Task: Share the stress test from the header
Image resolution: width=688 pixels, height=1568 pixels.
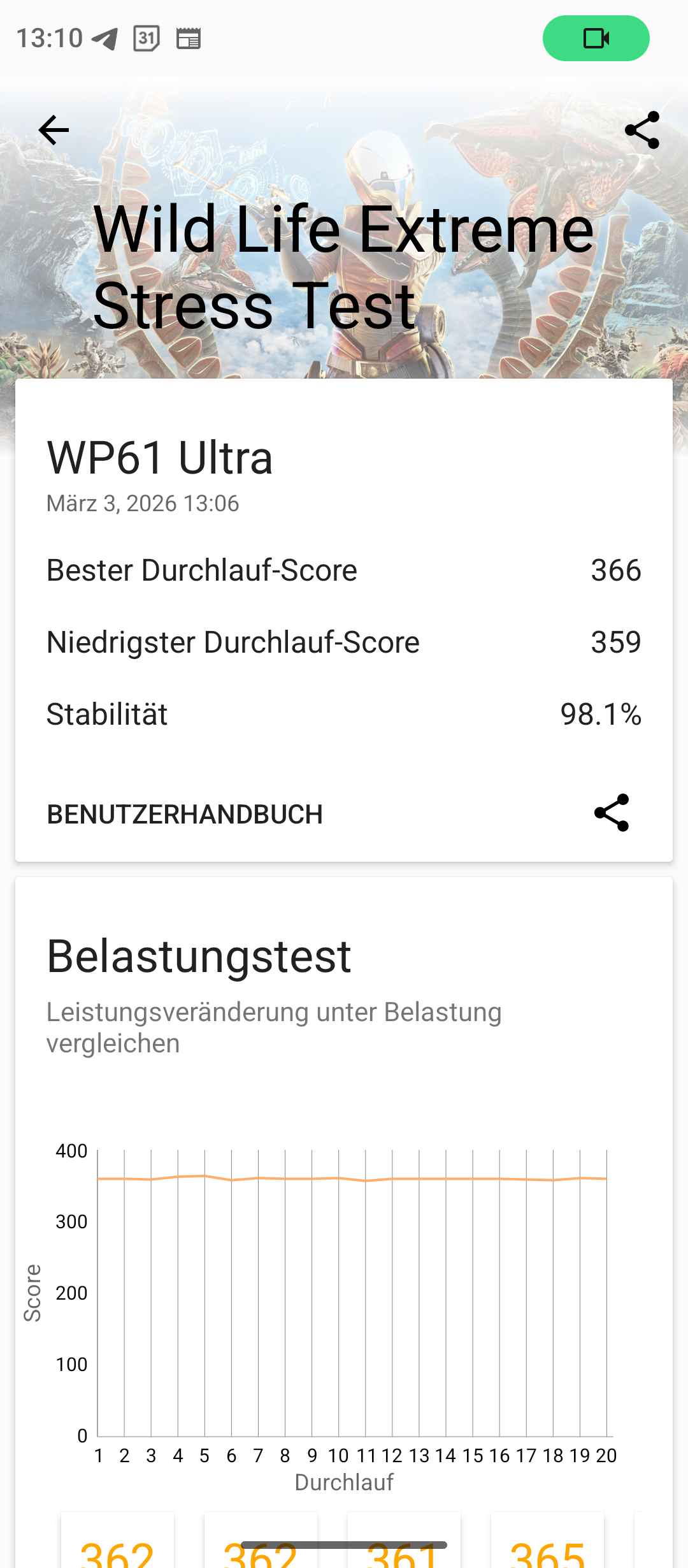Action: pyautogui.click(x=642, y=131)
